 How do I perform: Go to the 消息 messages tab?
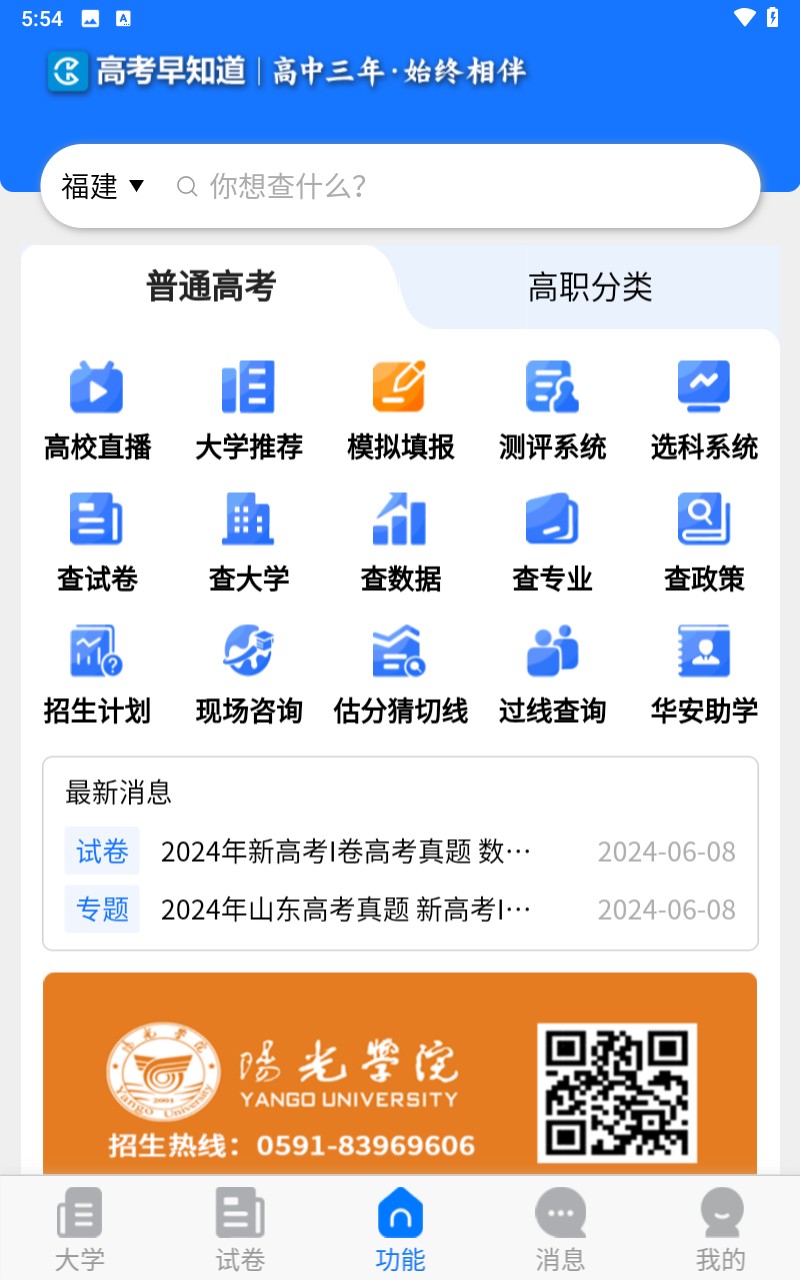561,1227
